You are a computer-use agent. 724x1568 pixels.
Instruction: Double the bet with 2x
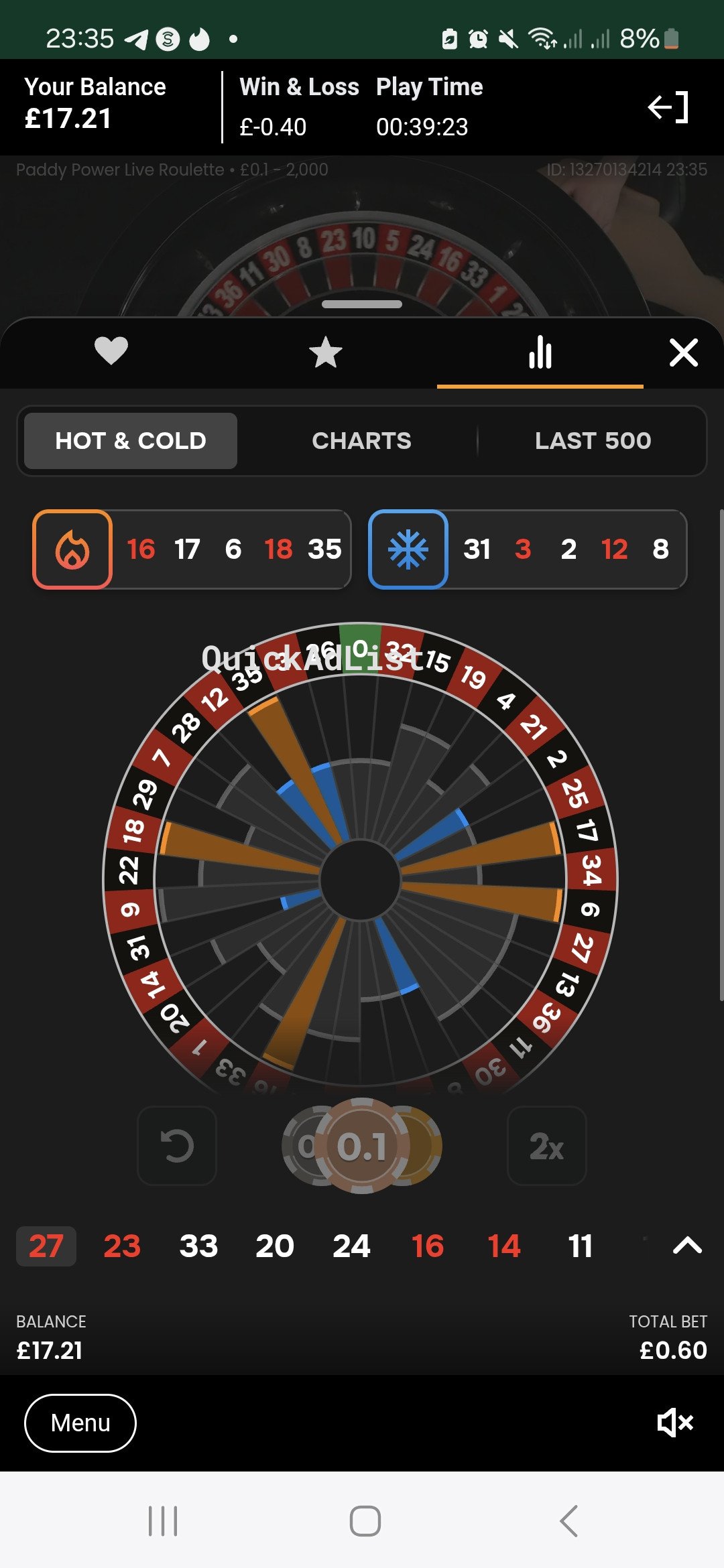(546, 1146)
